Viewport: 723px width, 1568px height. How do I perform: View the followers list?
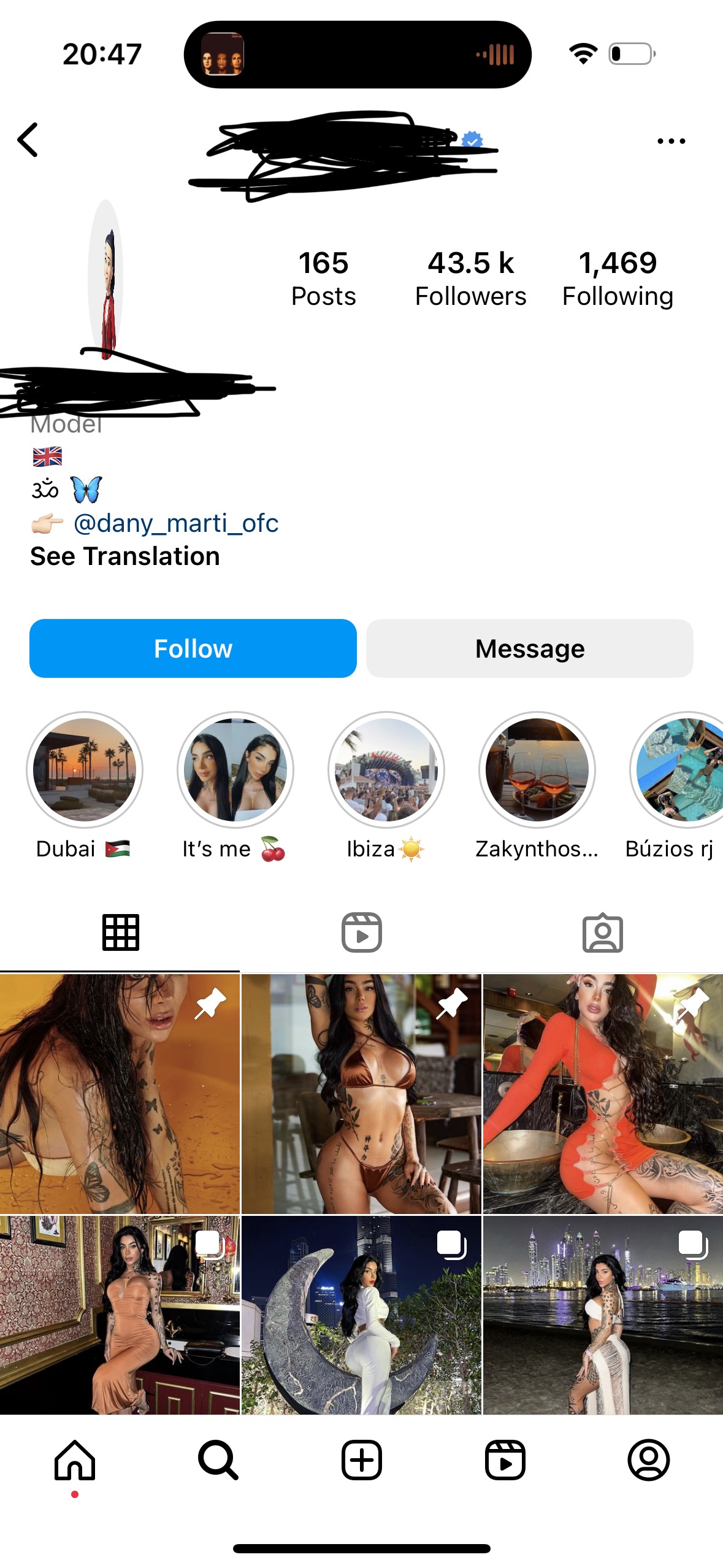pos(470,278)
